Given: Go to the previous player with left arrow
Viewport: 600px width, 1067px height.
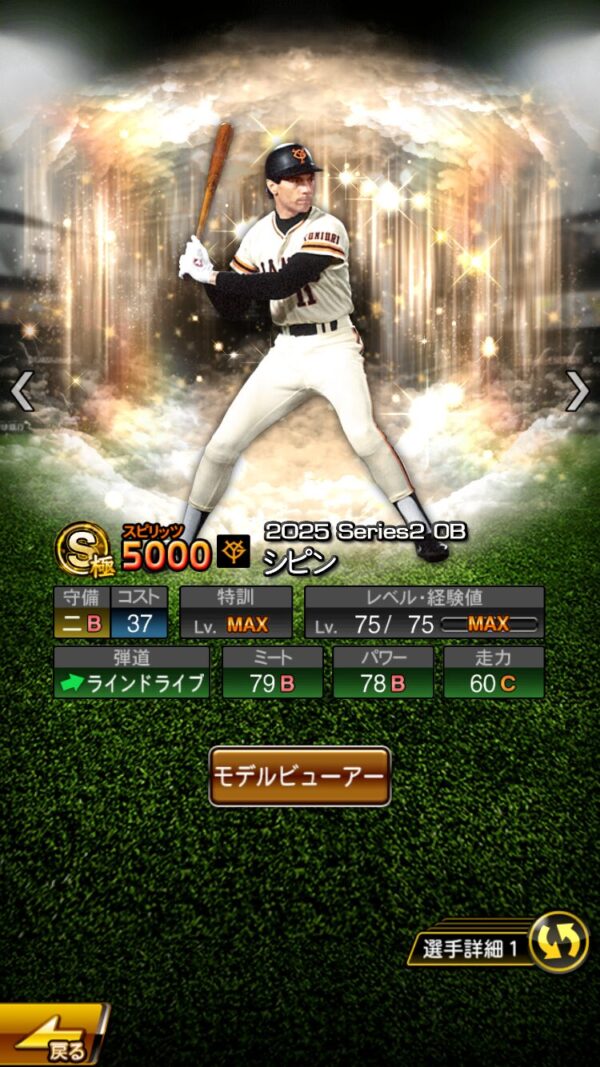Looking at the screenshot, I should (22, 391).
